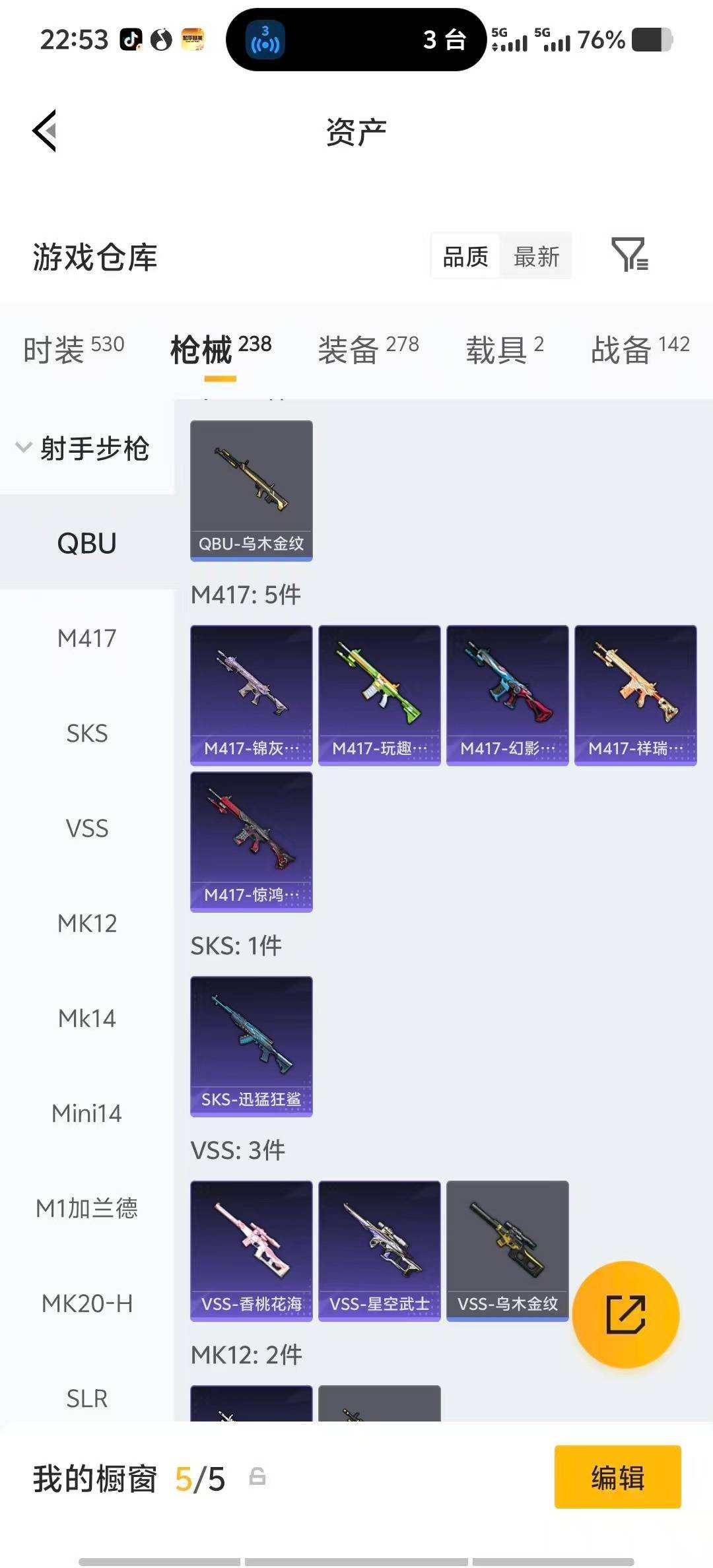
Task: Open the VSS-星空武士 skin
Action: 379,1251
